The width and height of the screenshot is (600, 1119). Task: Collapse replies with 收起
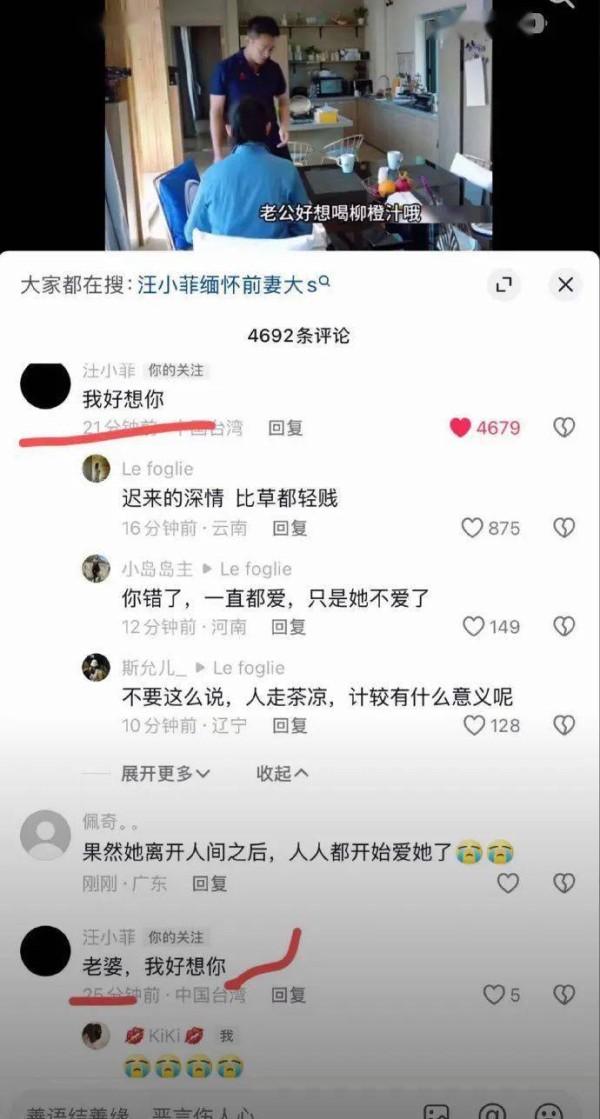[x=283, y=773]
